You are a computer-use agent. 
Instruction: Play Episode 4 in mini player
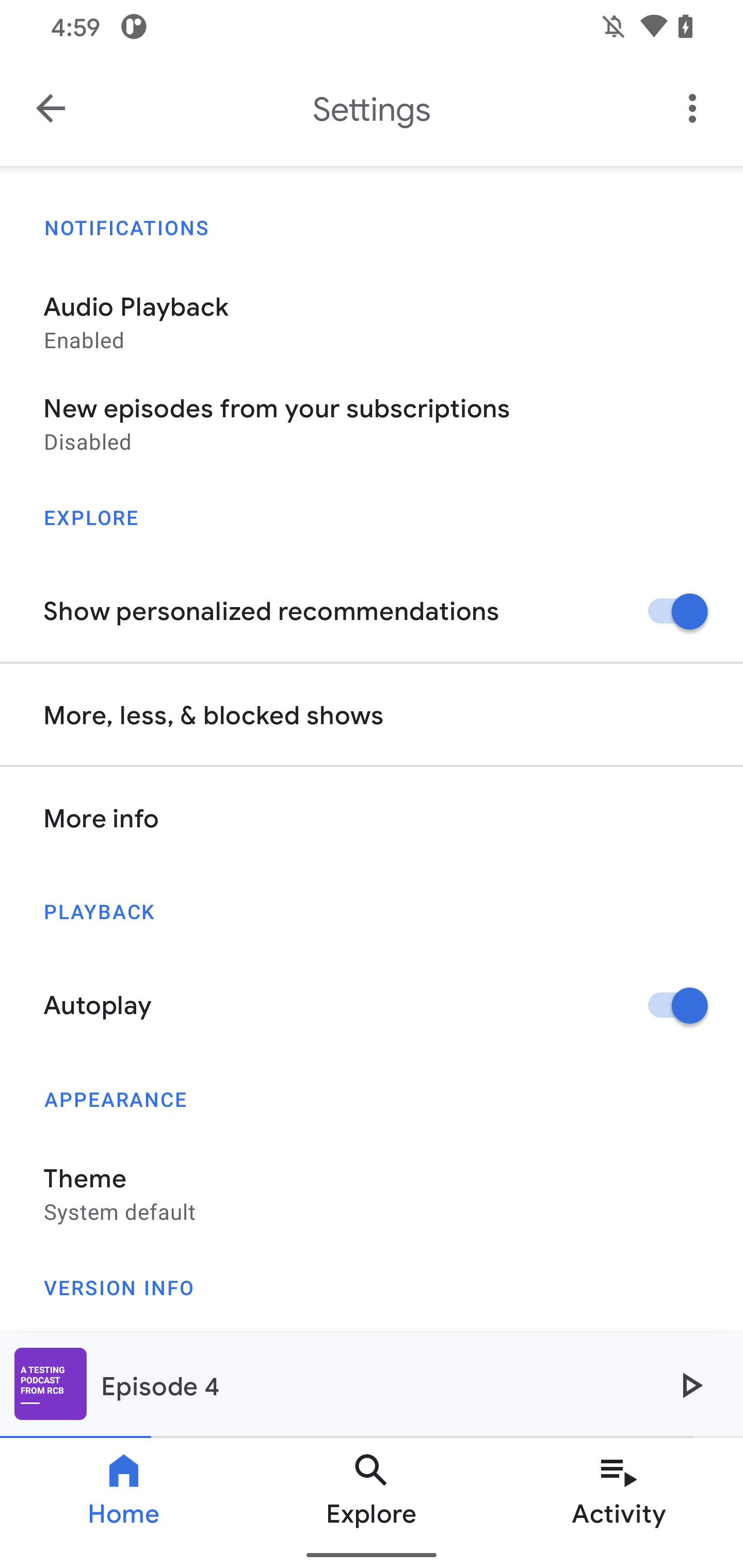tap(690, 1386)
